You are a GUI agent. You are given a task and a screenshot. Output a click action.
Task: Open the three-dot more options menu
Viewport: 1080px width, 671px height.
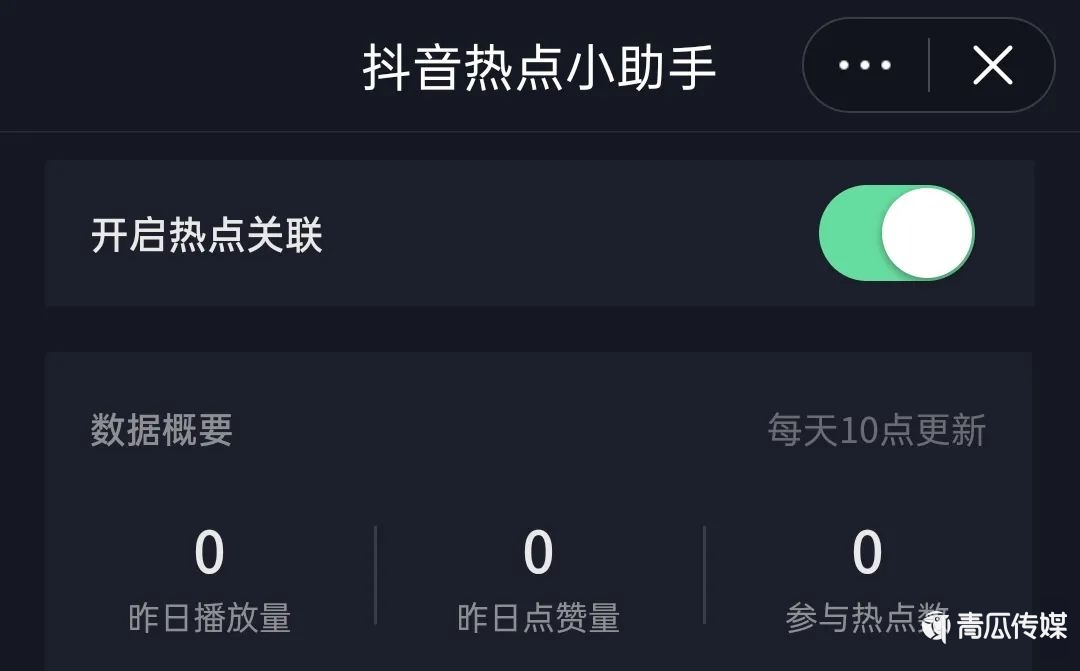tap(865, 66)
